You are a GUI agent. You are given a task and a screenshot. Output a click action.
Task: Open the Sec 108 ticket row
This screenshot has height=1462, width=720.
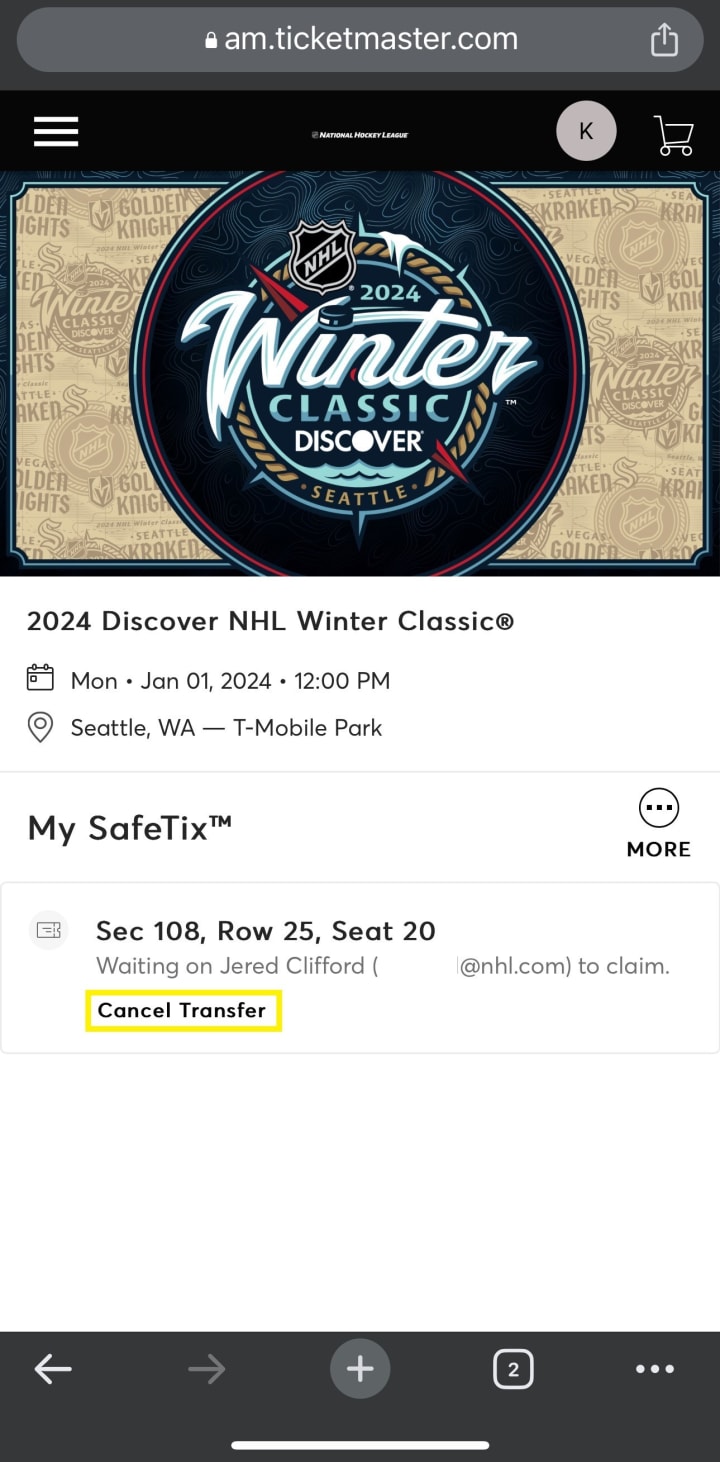point(265,931)
